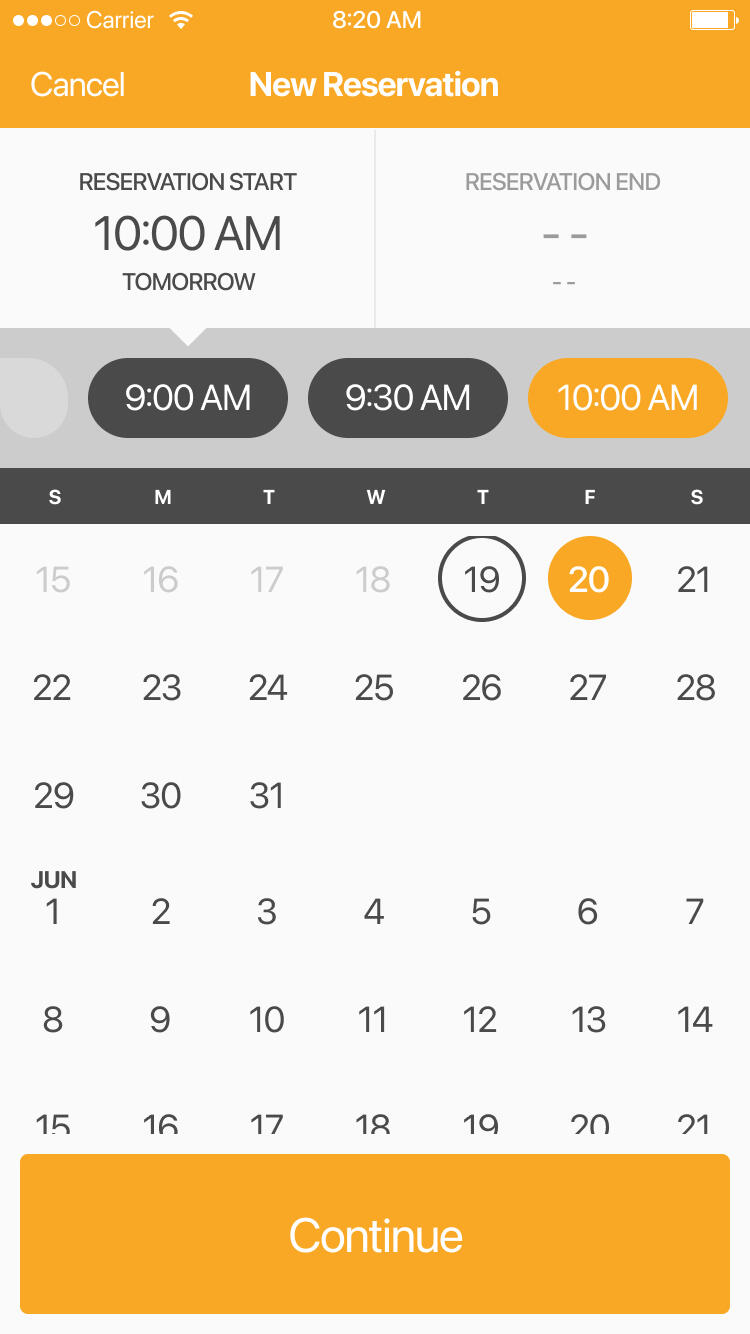Select the 31st of the month
The image size is (750, 1334).
[267, 795]
